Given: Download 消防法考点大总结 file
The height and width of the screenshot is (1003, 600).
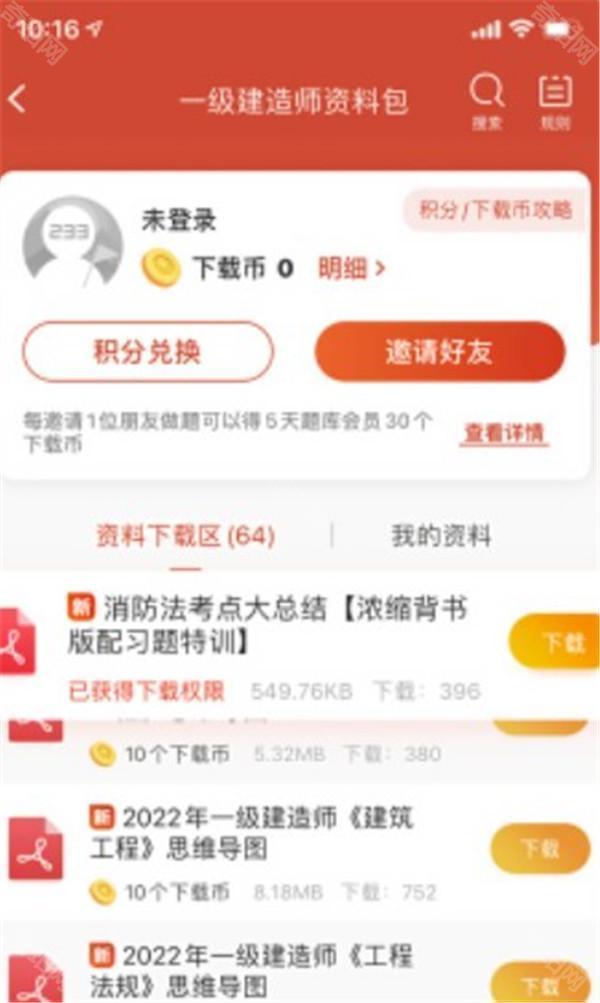Looking at the screenshot, I should coord(558,643).
